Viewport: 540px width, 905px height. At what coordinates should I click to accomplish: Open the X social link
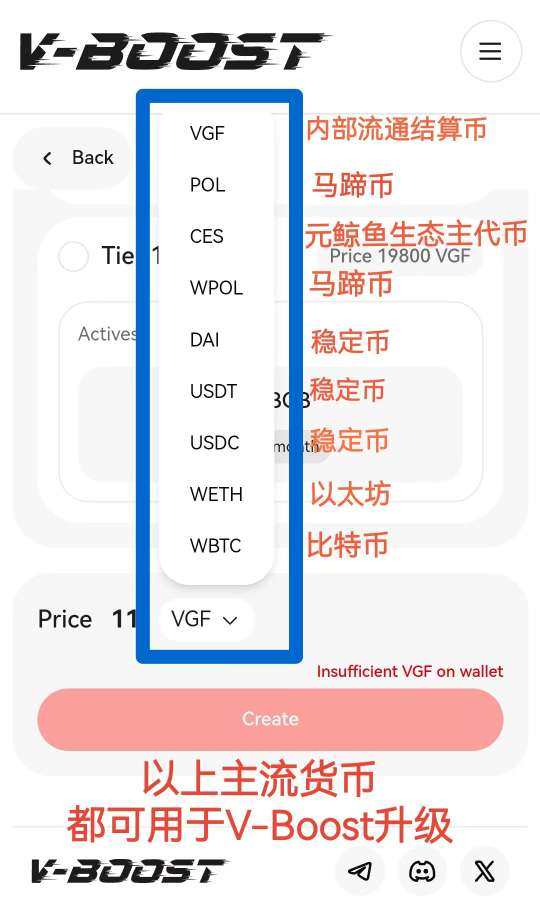[485, 871]
